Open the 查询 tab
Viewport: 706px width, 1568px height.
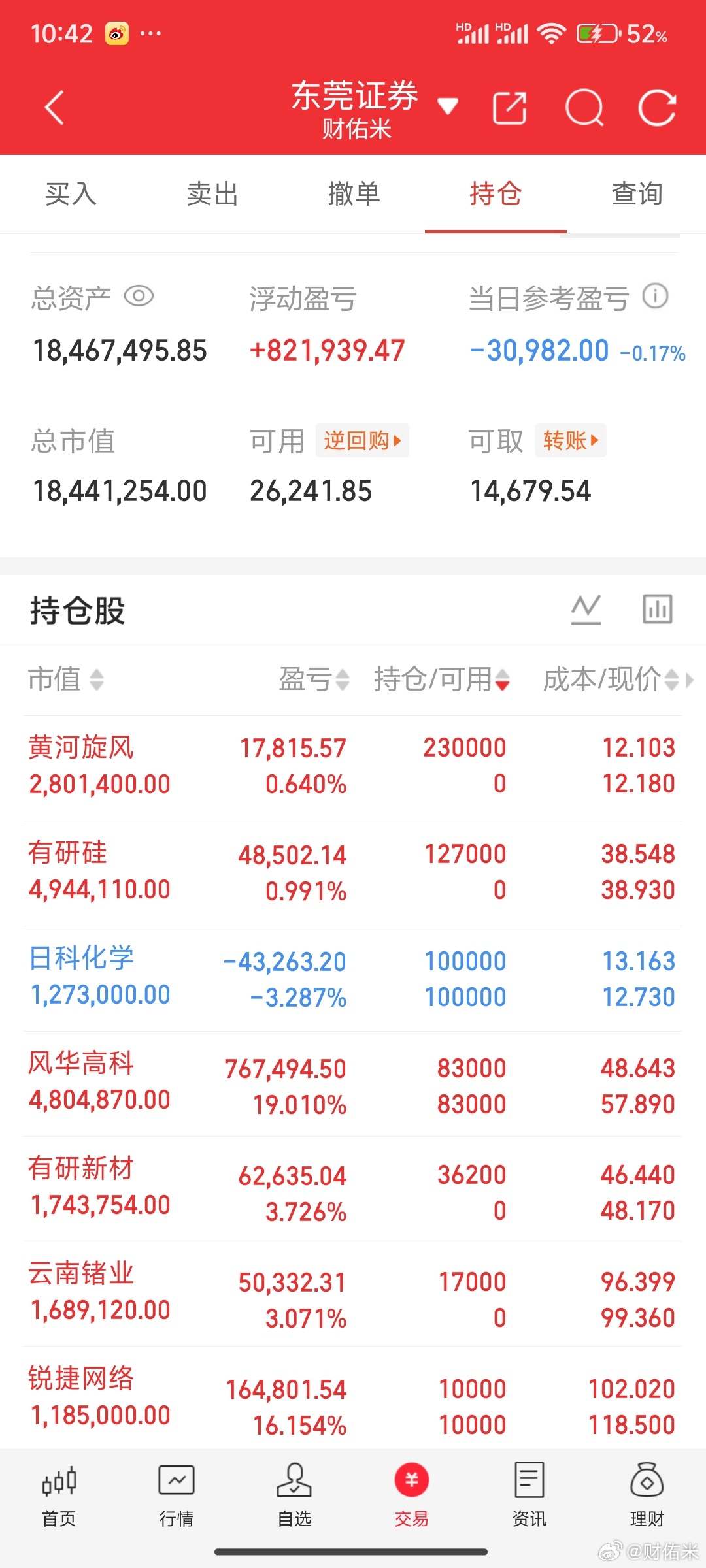(637, 194)
